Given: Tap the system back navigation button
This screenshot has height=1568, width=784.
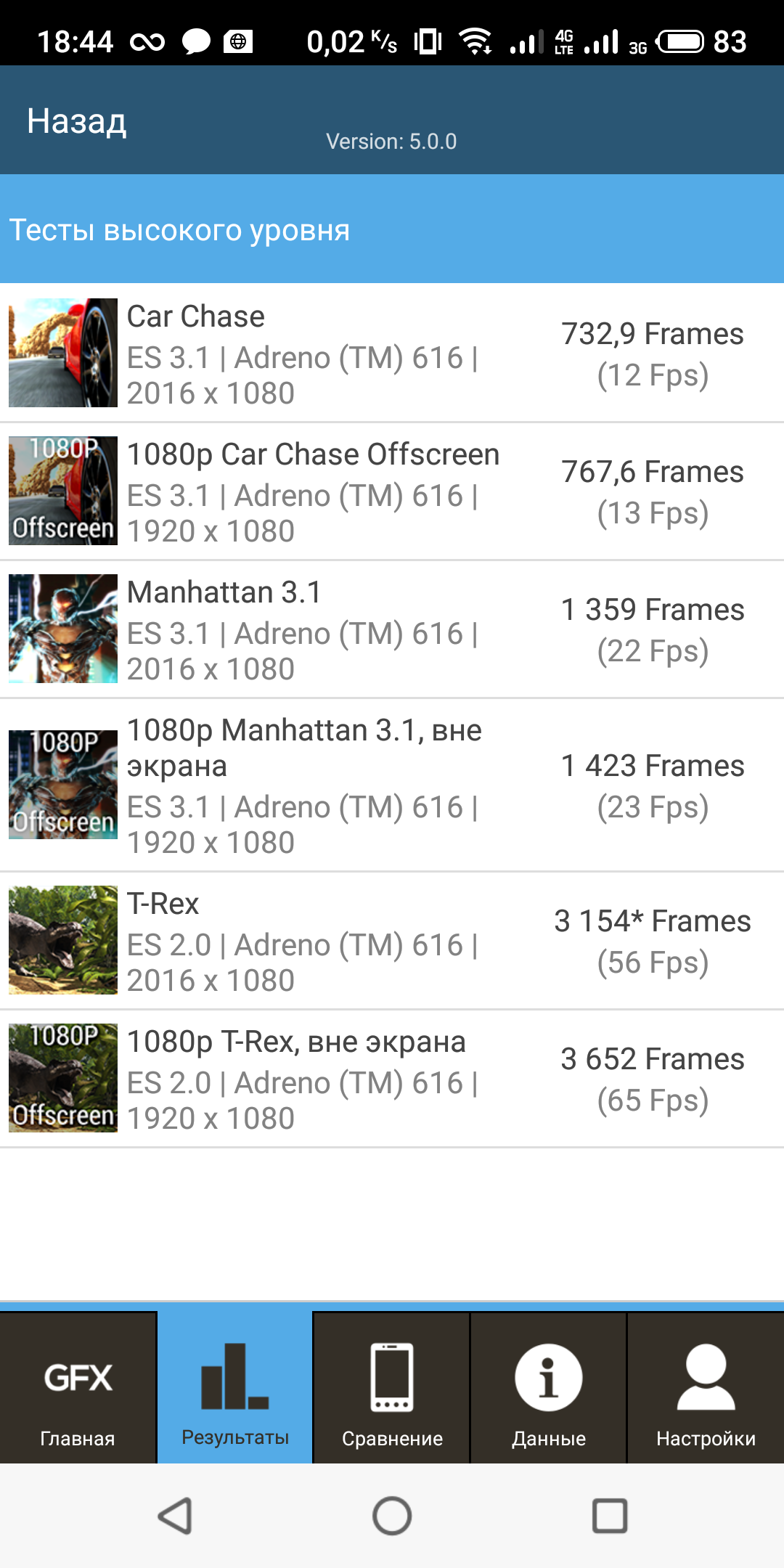Looking at the screenshot, I should click(175, 1516).
